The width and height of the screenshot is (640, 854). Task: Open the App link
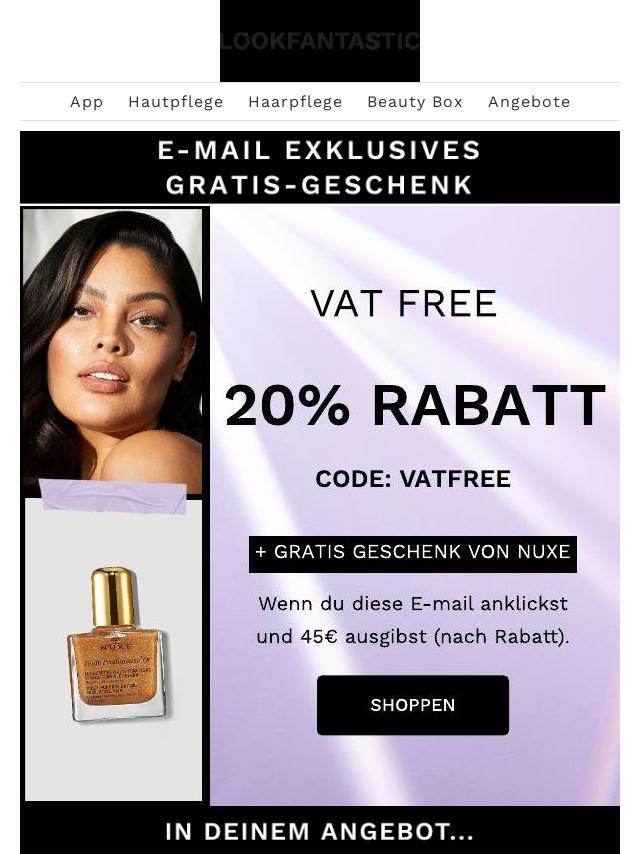pyautogui.click(x=87, y=102)
